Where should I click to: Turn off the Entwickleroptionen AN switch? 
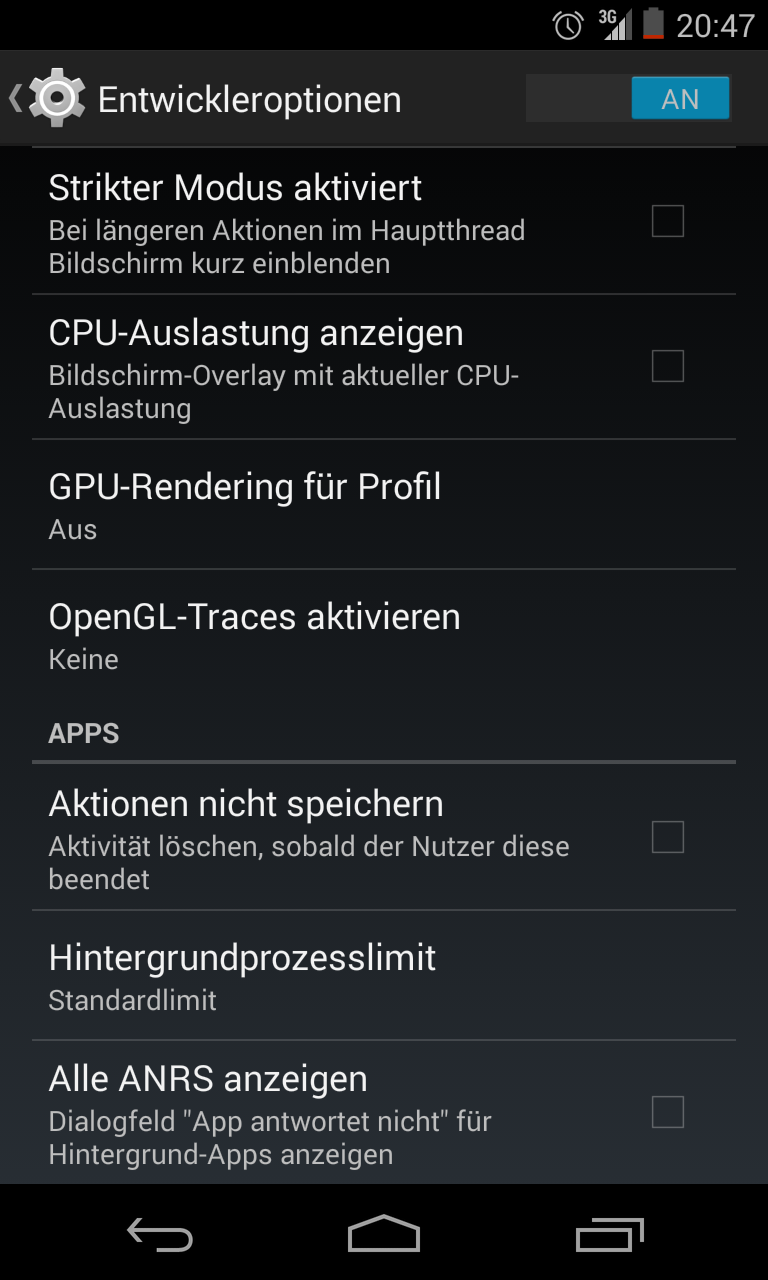coord(628,99)
